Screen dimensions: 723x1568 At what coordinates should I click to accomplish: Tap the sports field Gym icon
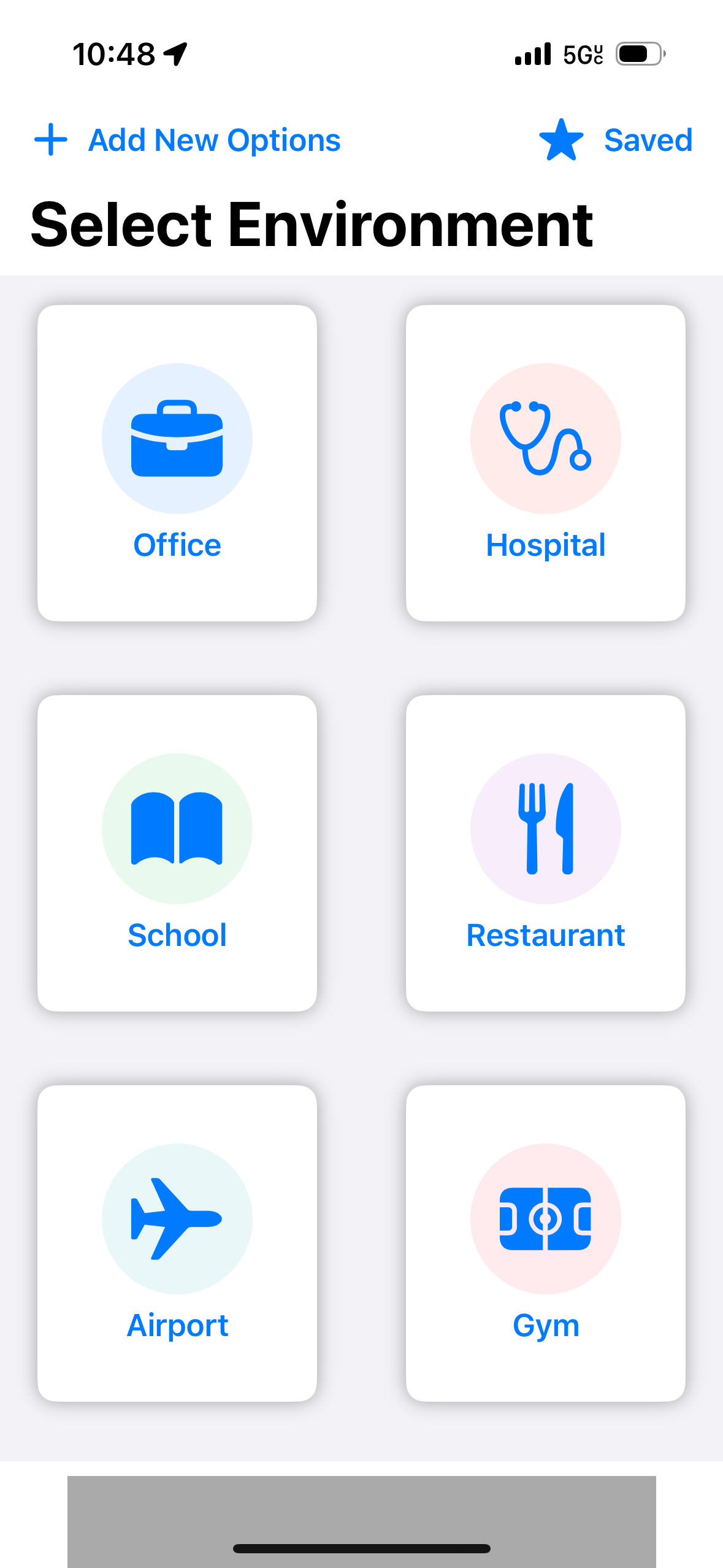545,1218
